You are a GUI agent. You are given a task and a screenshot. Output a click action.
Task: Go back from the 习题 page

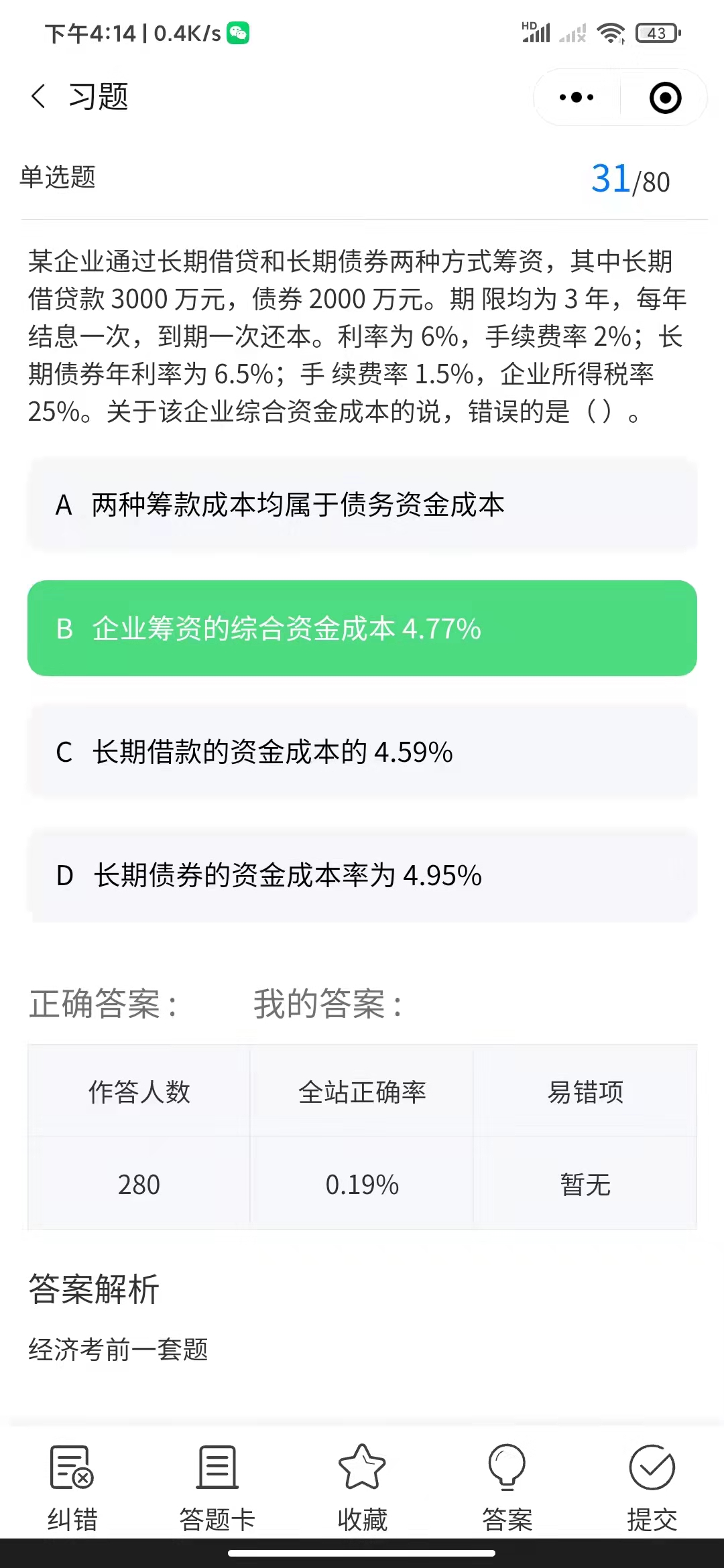[39, 97]
